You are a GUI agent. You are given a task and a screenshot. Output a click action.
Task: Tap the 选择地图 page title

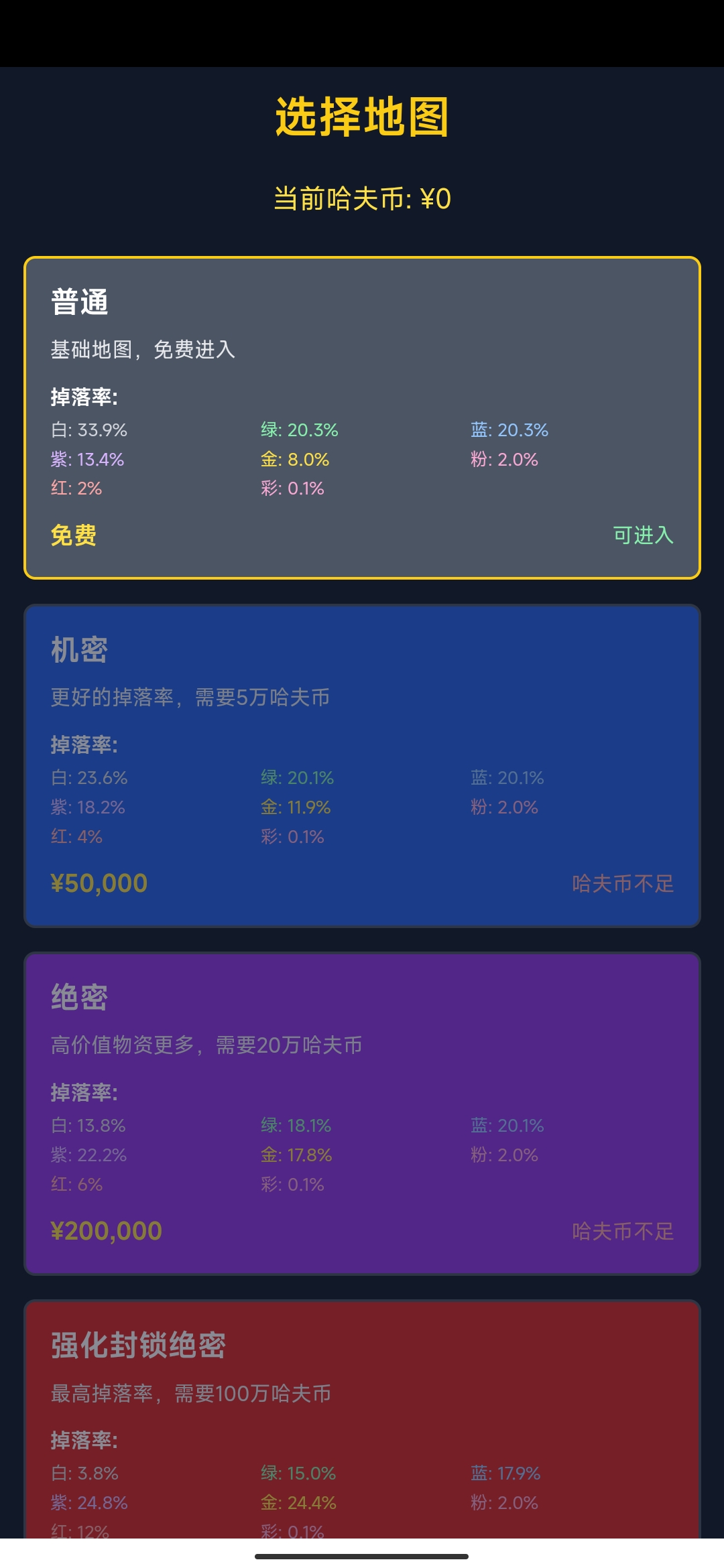(x=362, y=115)
